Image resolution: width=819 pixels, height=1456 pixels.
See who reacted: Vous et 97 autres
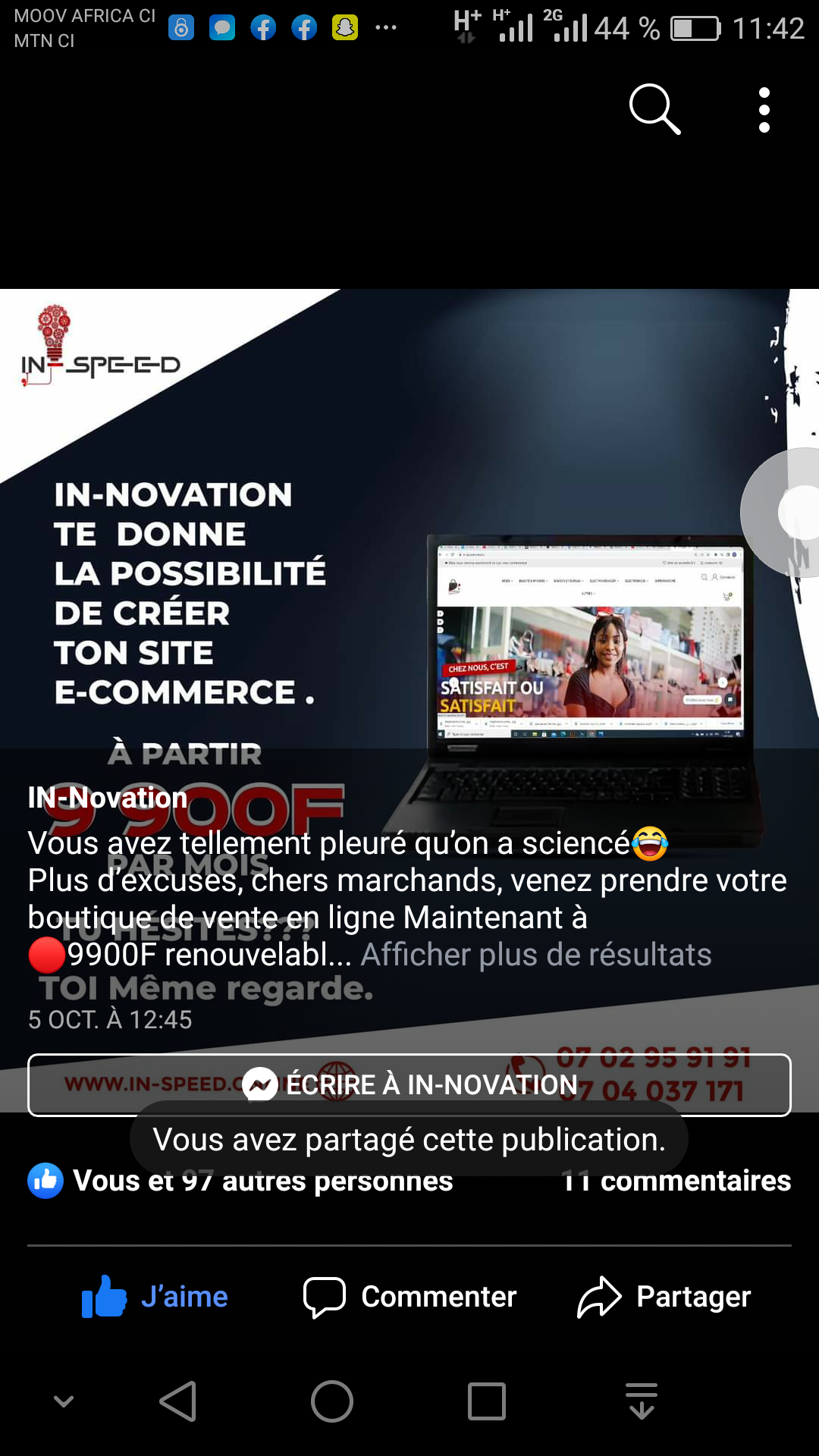pos(240,1181)
